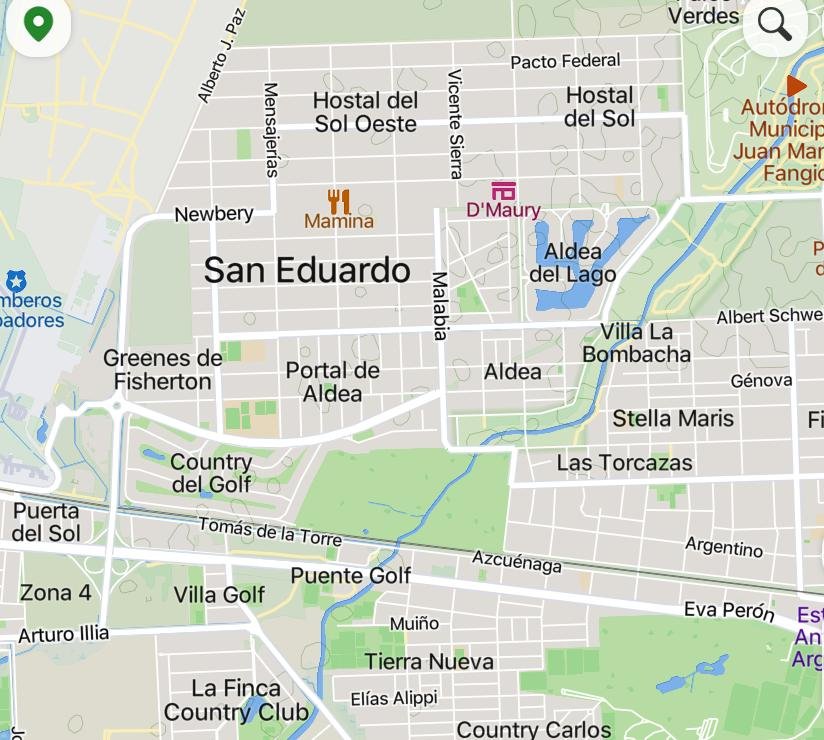The width and height of the screenshot is (824, 740).
Task: Tap the green location pin button
Action: (x=38, y=23)
